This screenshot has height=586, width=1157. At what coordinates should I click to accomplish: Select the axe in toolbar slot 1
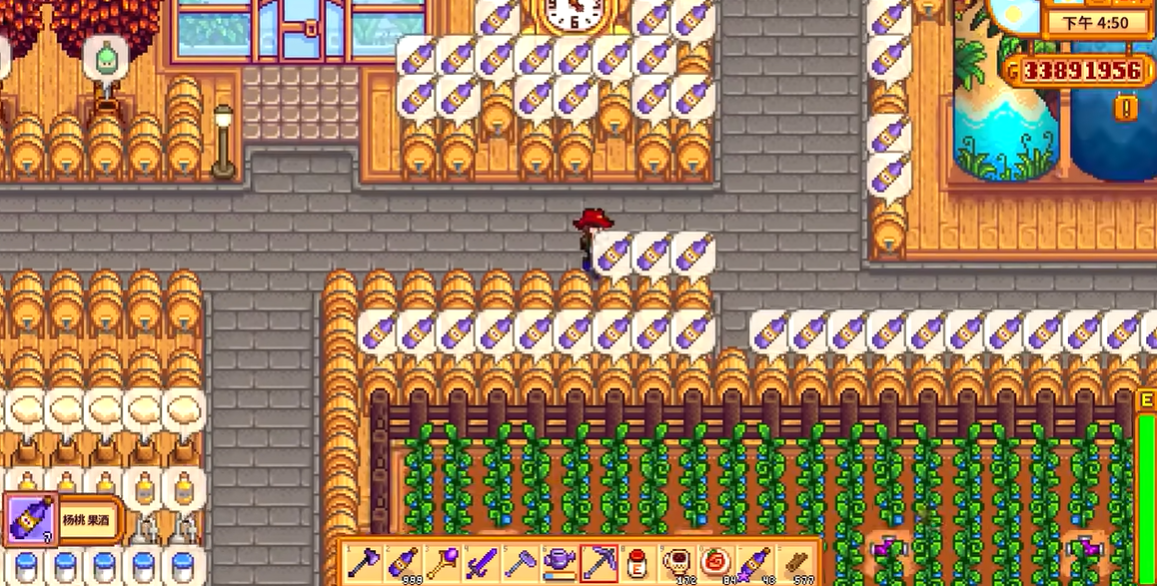click(x=362, y=563)
